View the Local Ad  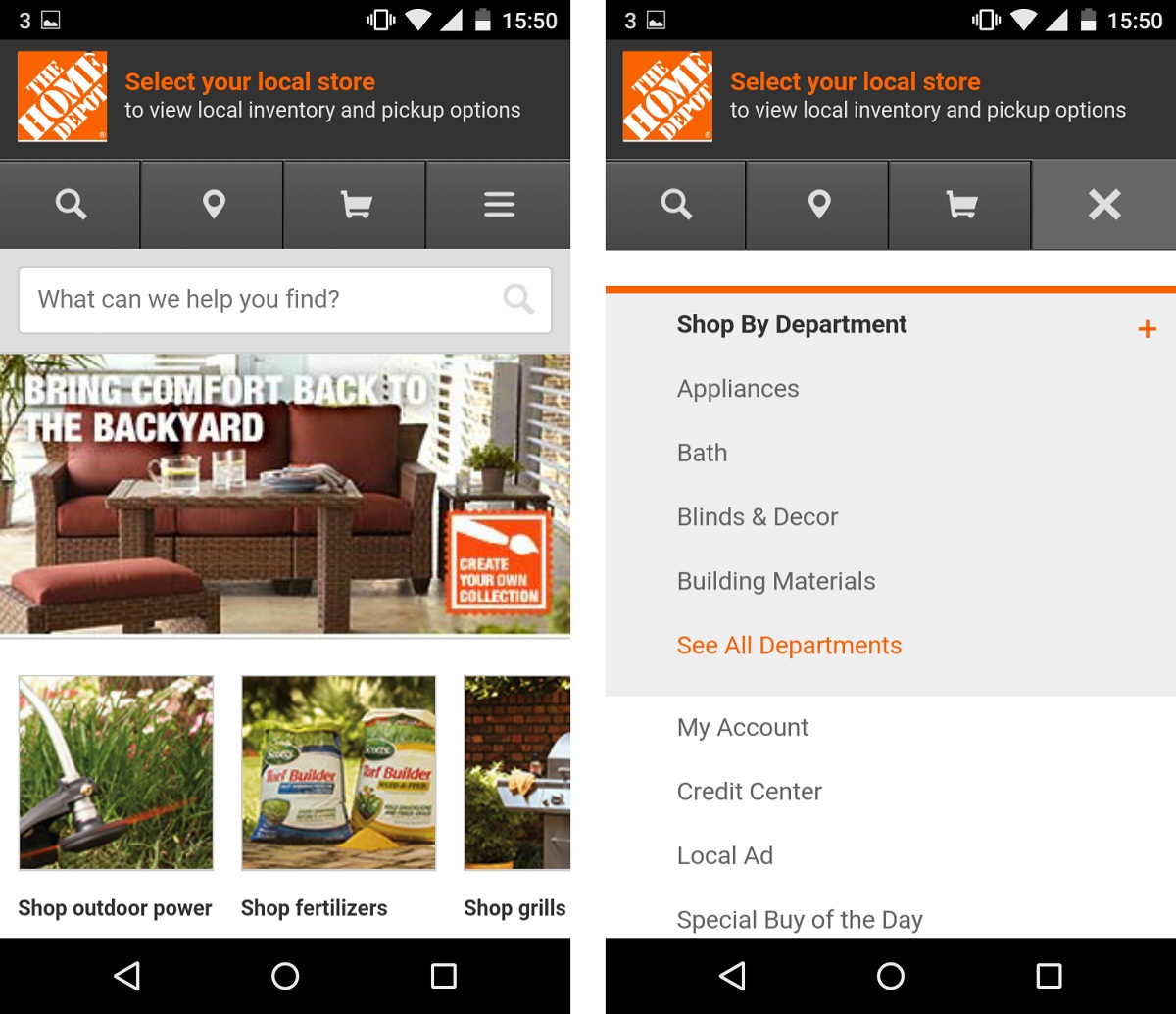point(725,855)
